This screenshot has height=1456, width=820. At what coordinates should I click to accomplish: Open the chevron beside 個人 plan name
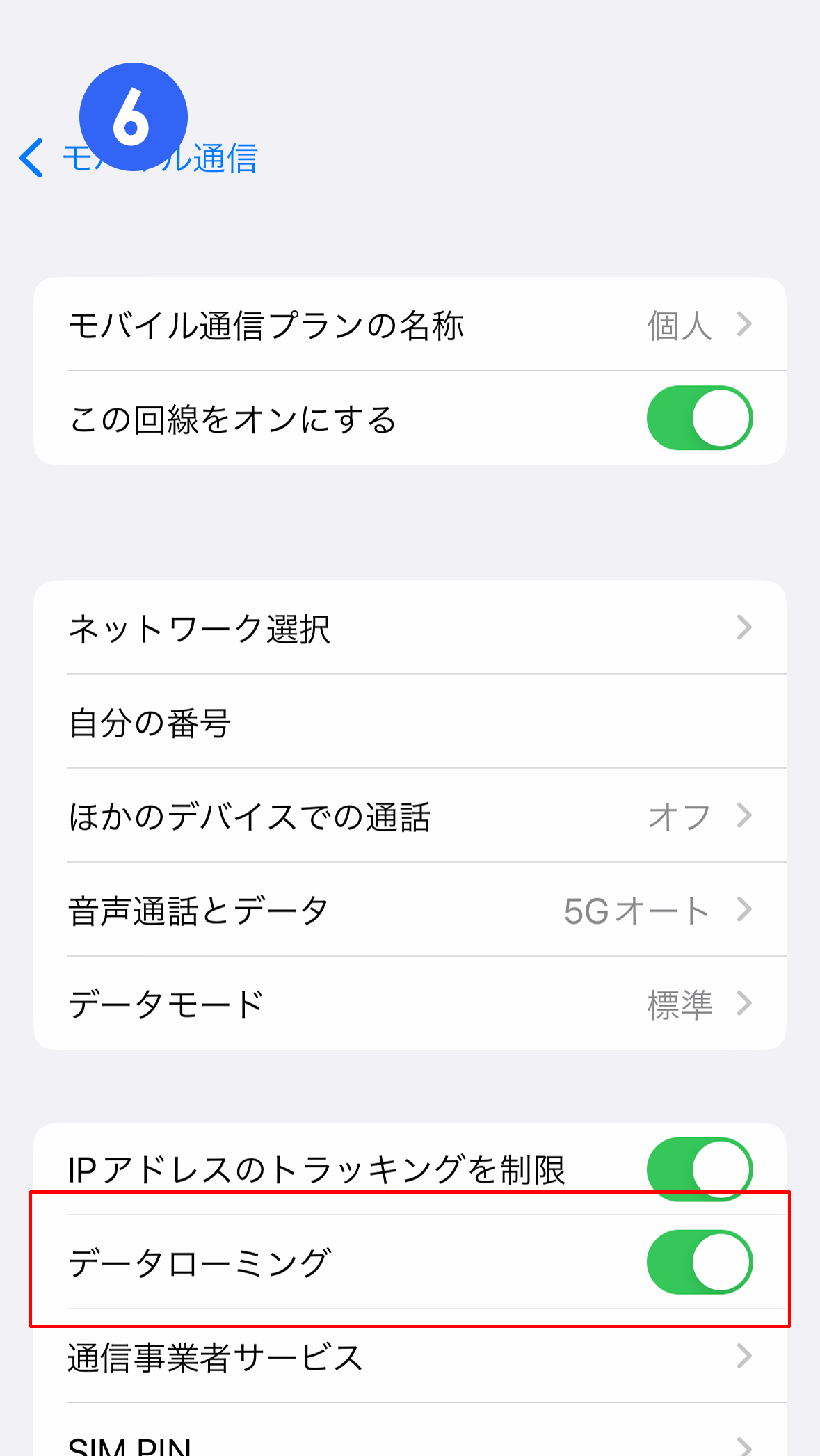point(746,324)
